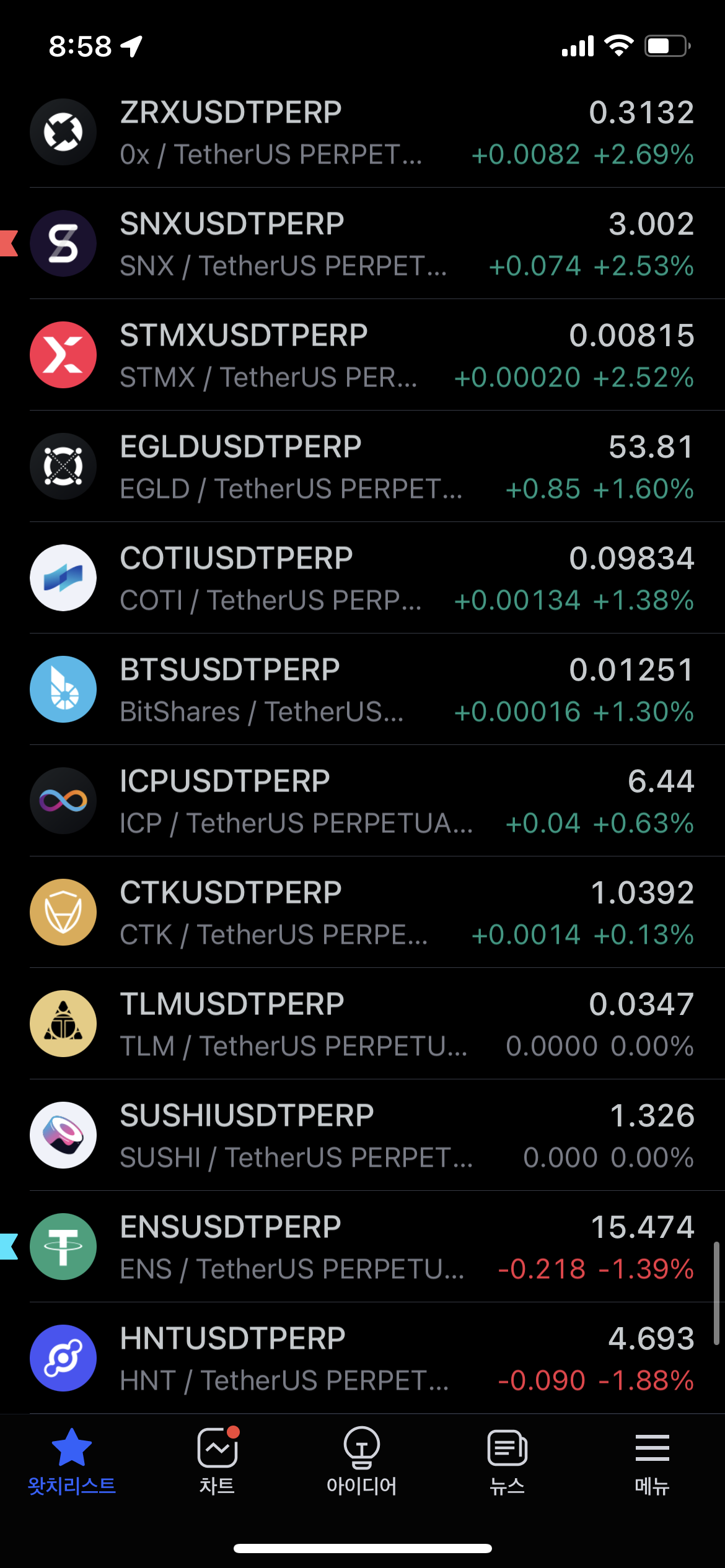Open SUSHIUSDTPERP in the watchlist

tap(362, 1135)
